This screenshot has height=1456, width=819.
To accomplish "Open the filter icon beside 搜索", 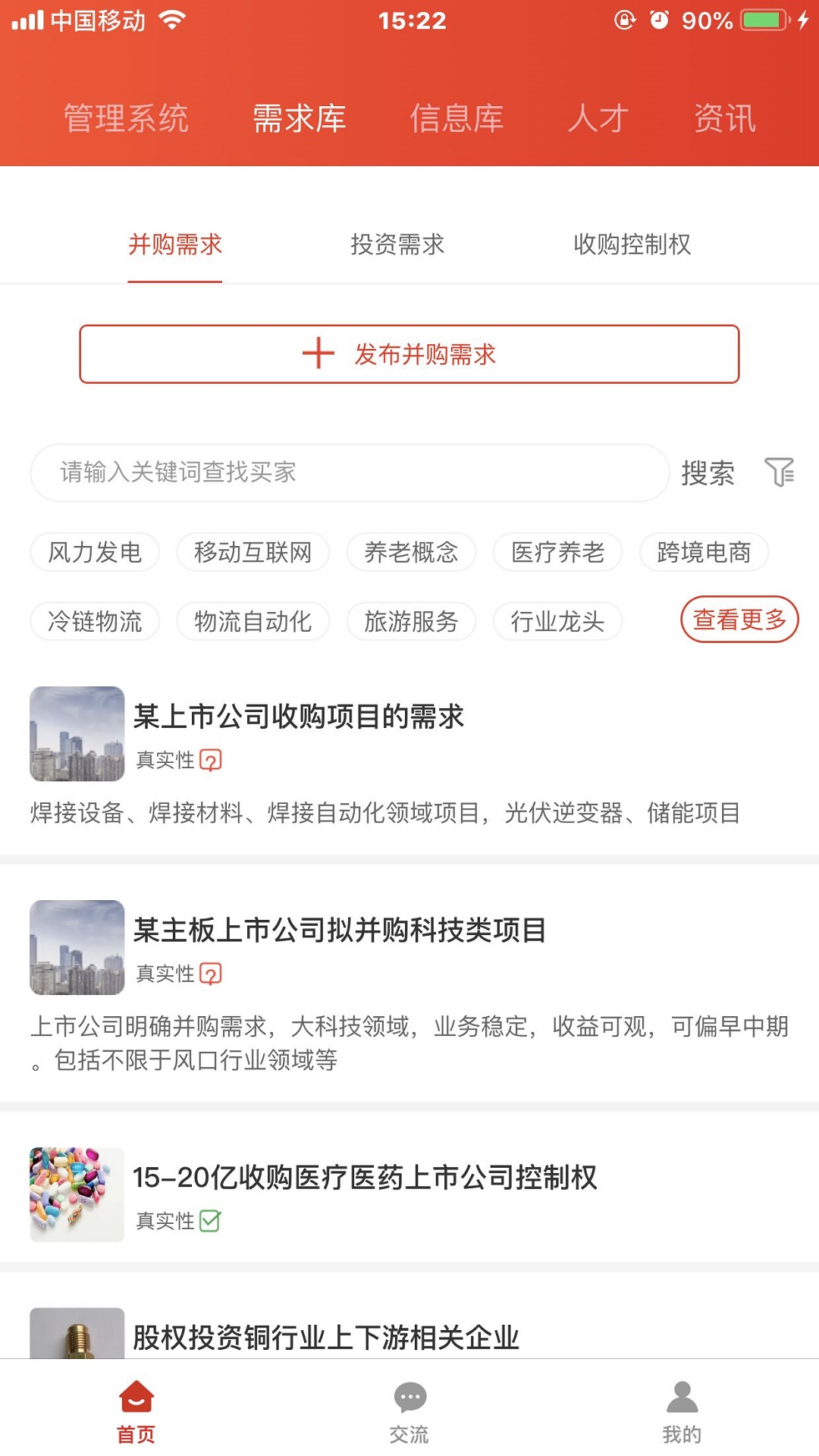I will 779,472.
